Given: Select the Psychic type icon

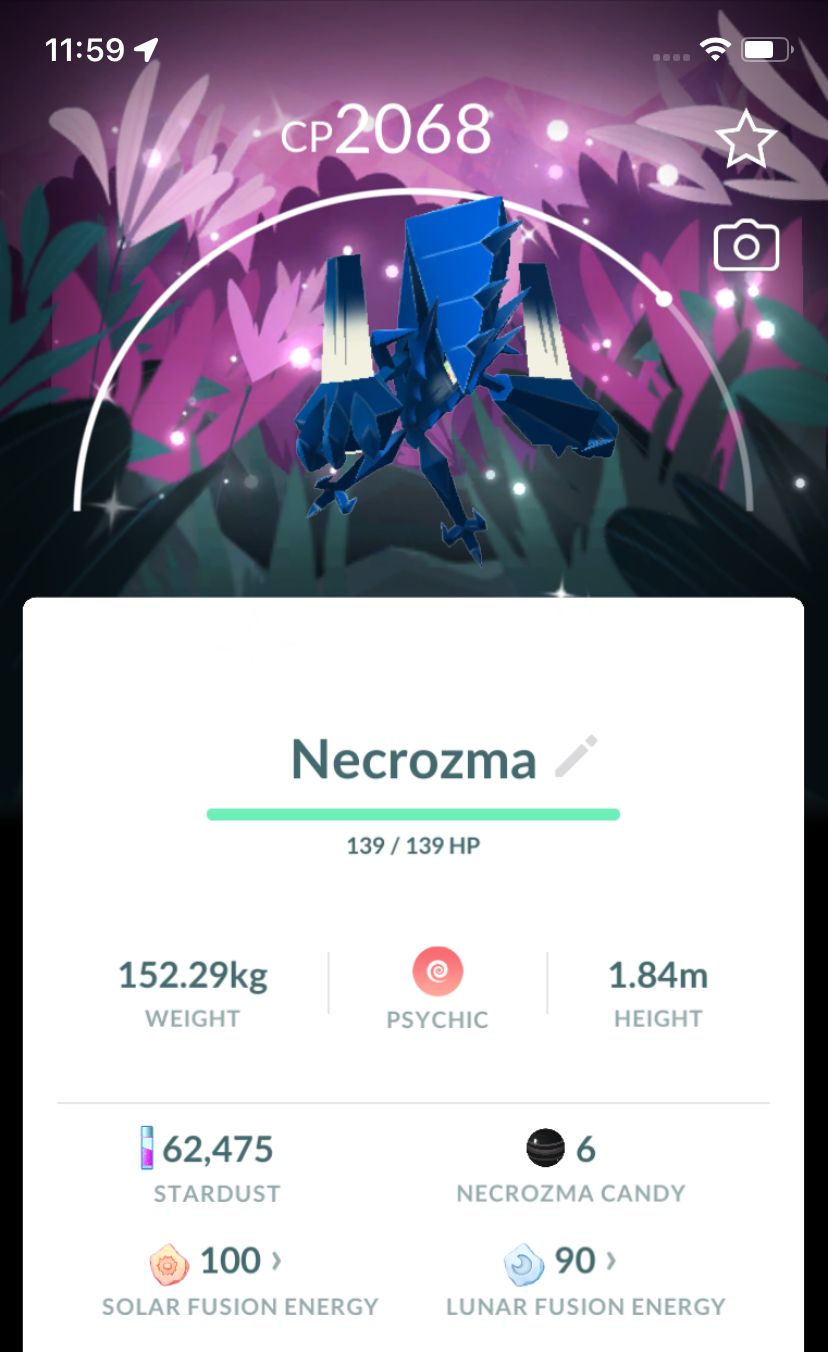Looking at the screenshot, I should click(437, 970).
